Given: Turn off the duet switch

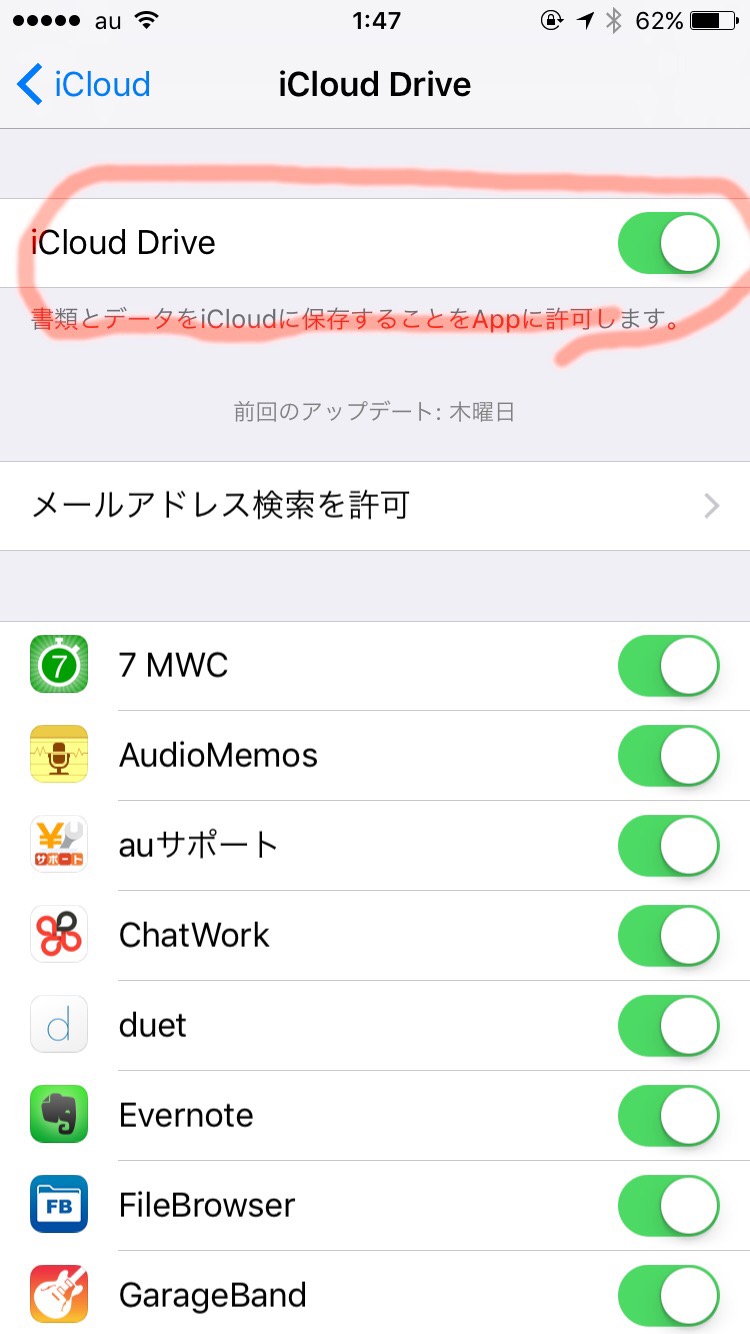Looking at the screenshot, I should (x=668, y=1025).
